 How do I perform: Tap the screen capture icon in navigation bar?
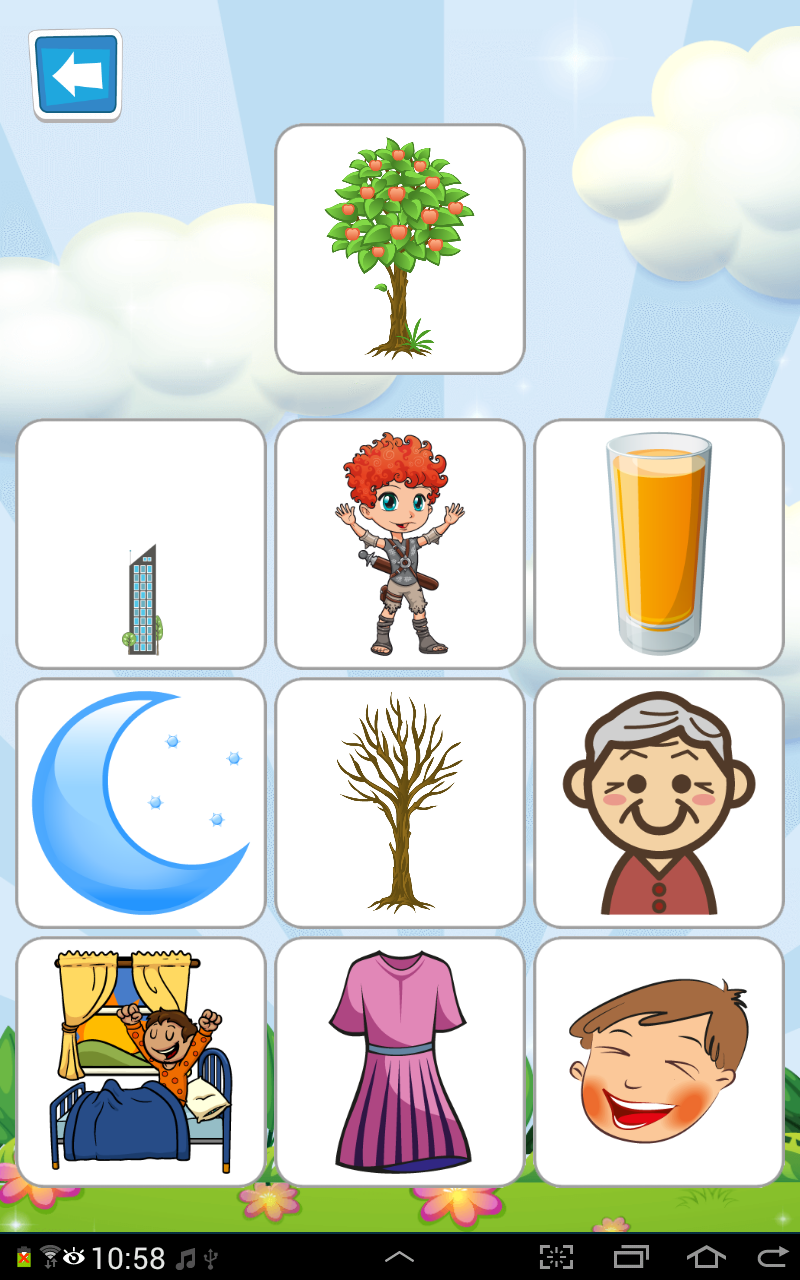tap(556, 1257)
